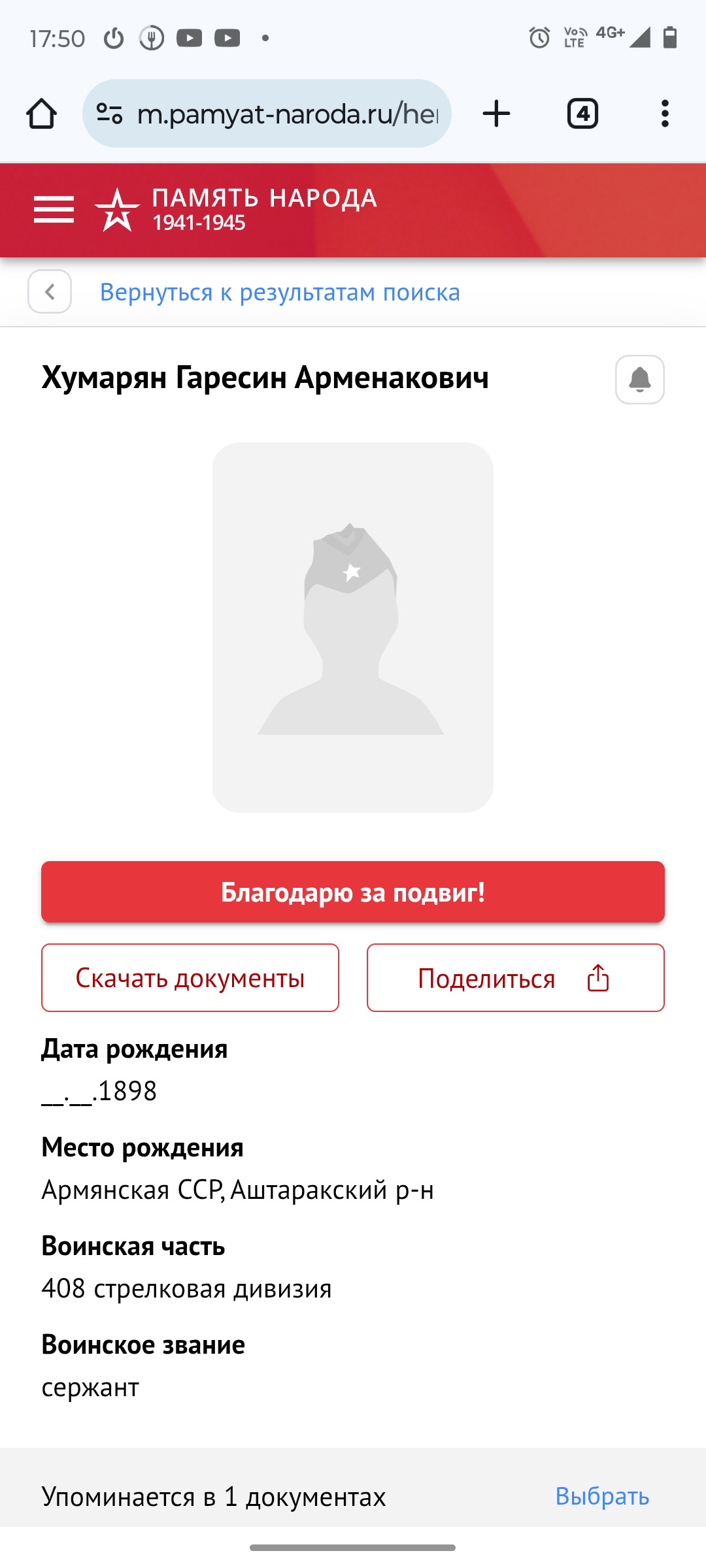Open the site hamburger menu
The height and width of the screenshot is (1568, 706).
click(x=54, y=210)
